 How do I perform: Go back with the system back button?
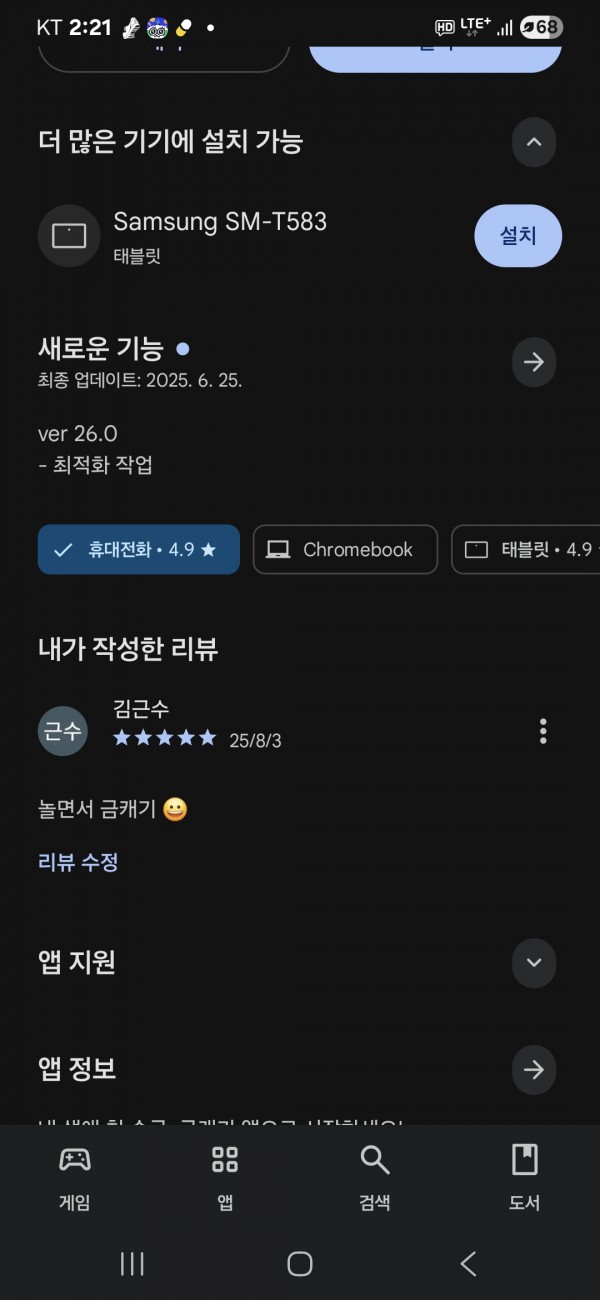pyautogui.click(x=468, y=1263)
